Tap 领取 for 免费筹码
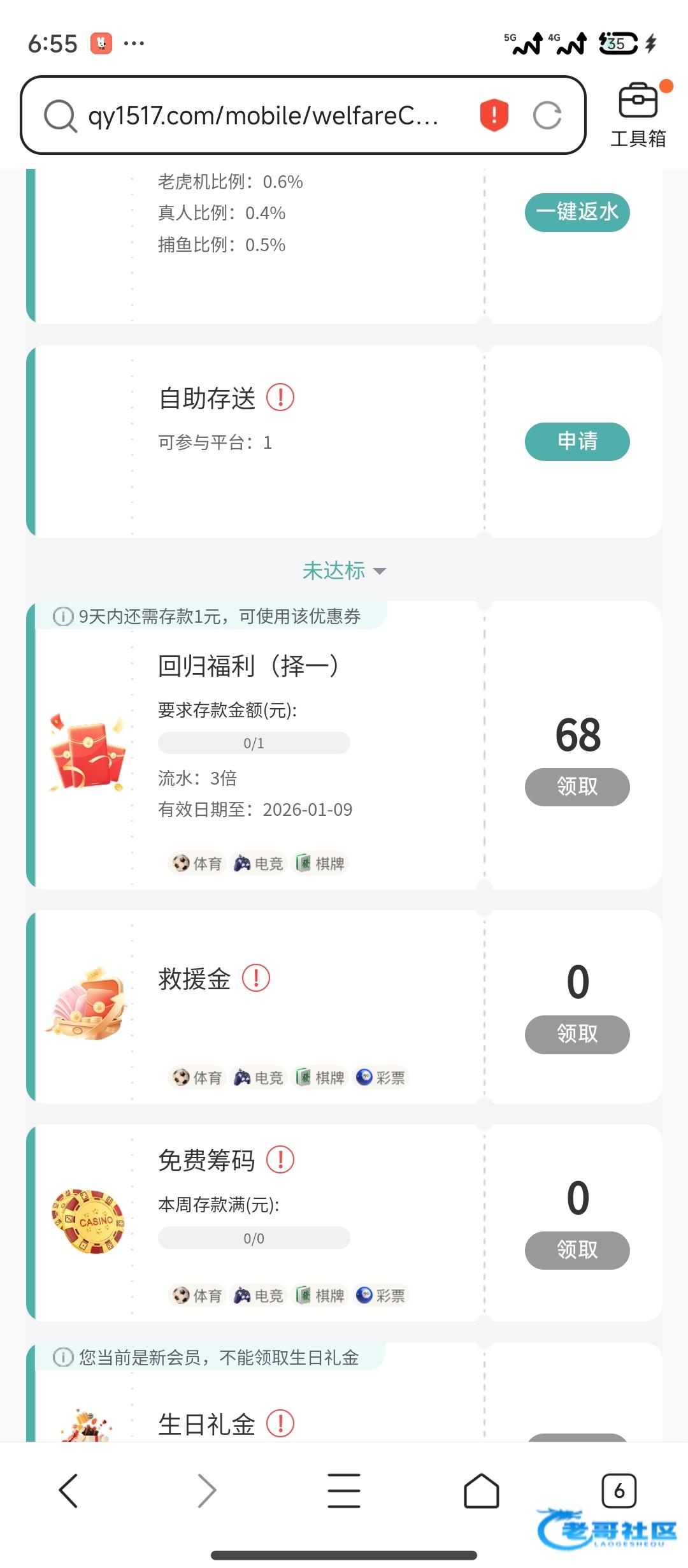This screenshot has width=688, height=1568. pos(577,1250)
